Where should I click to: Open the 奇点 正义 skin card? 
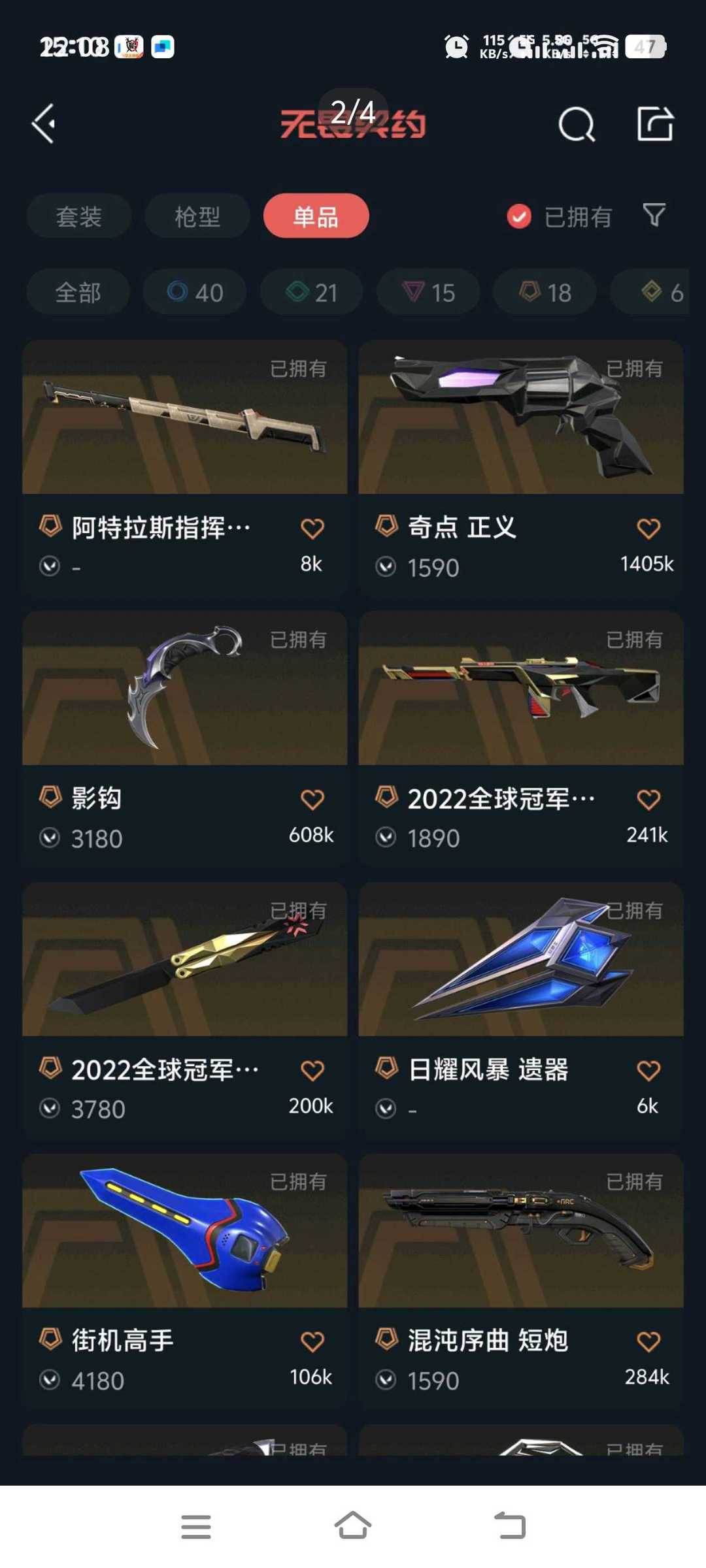click(521, 418)
